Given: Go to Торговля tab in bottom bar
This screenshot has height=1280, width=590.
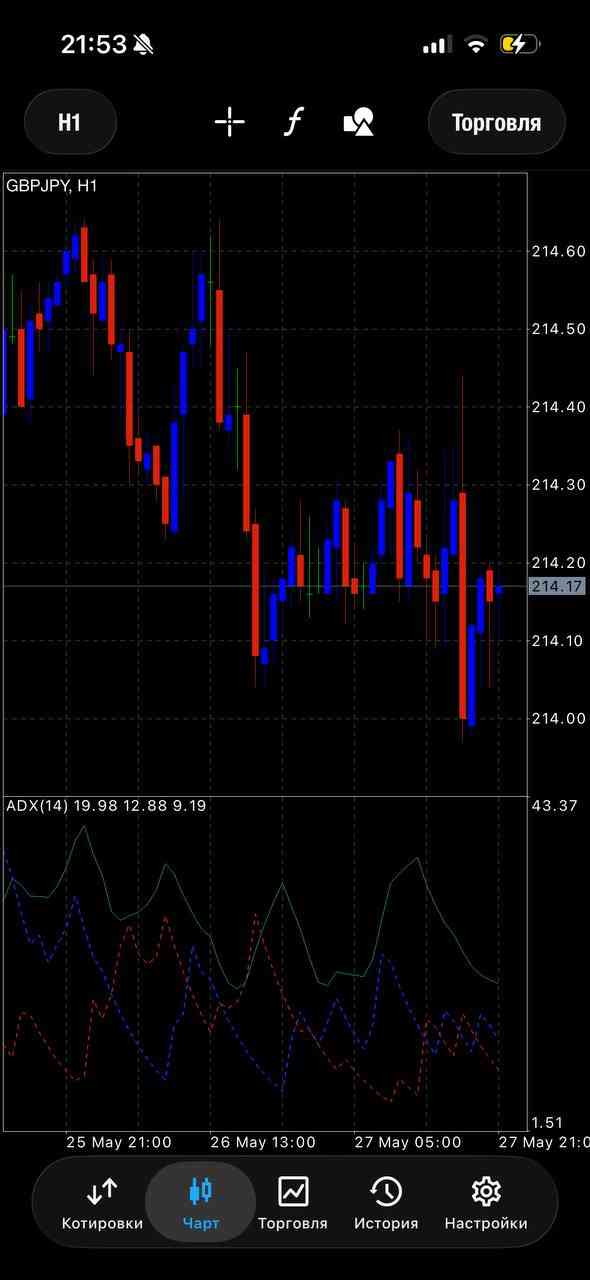Looking at the screenshot, I should coord(293,1203).
